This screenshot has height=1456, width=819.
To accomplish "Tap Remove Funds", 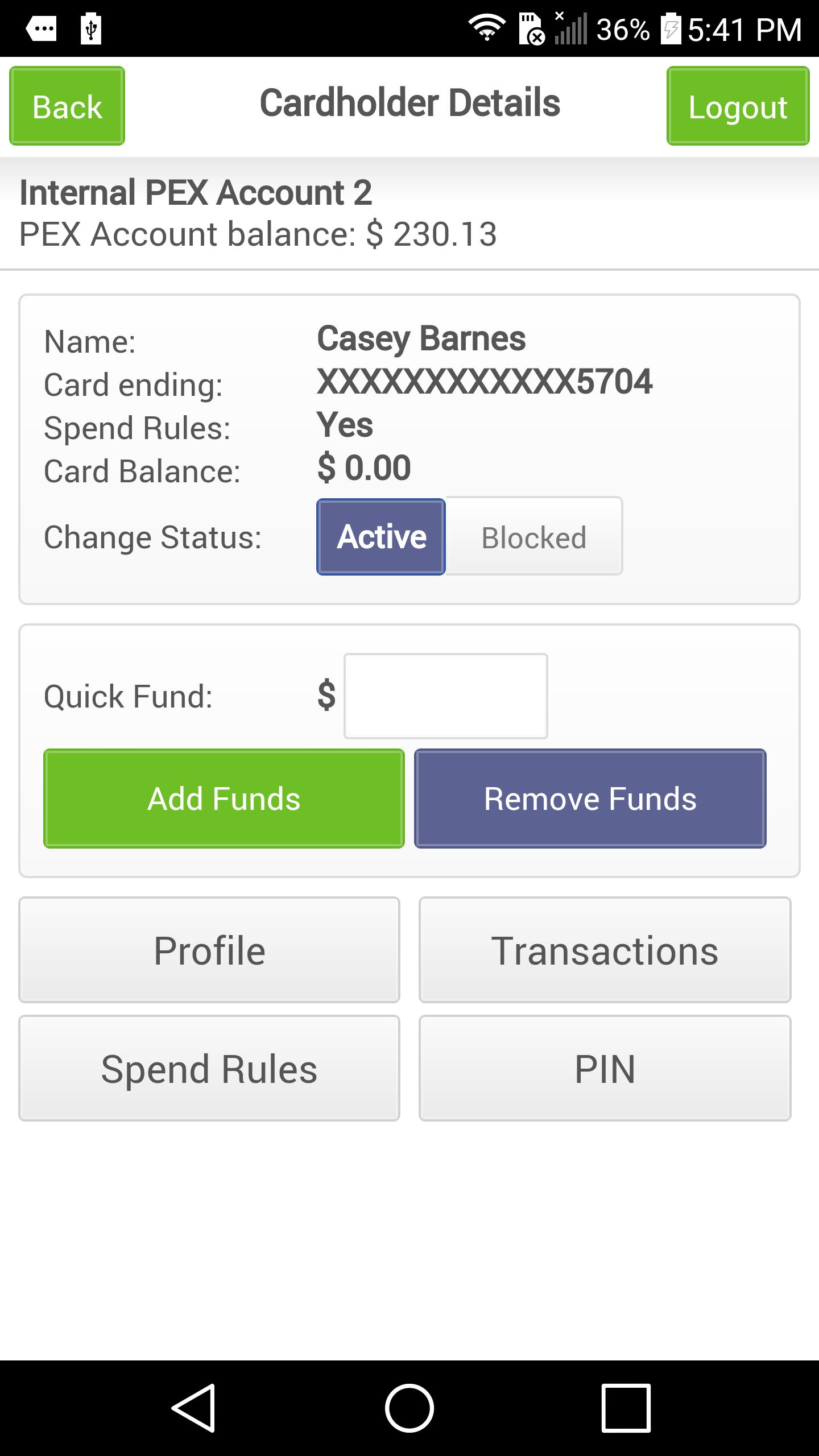I will tap(590, 799).
